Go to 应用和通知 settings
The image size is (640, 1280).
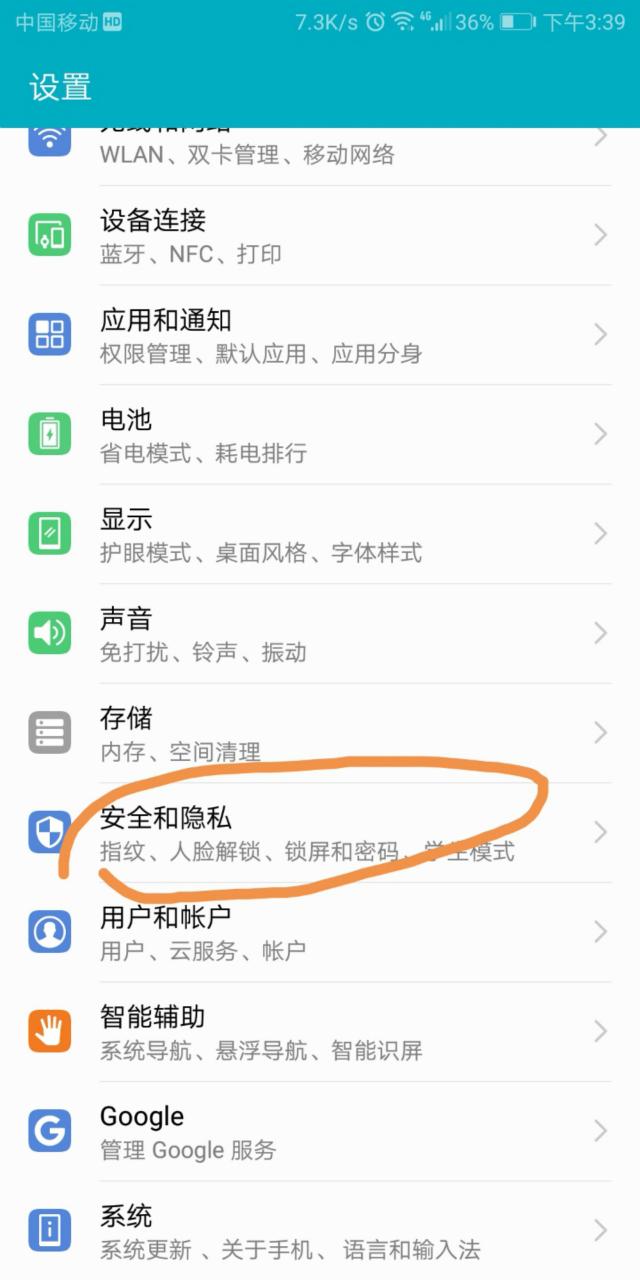click(x=320, y=335)
